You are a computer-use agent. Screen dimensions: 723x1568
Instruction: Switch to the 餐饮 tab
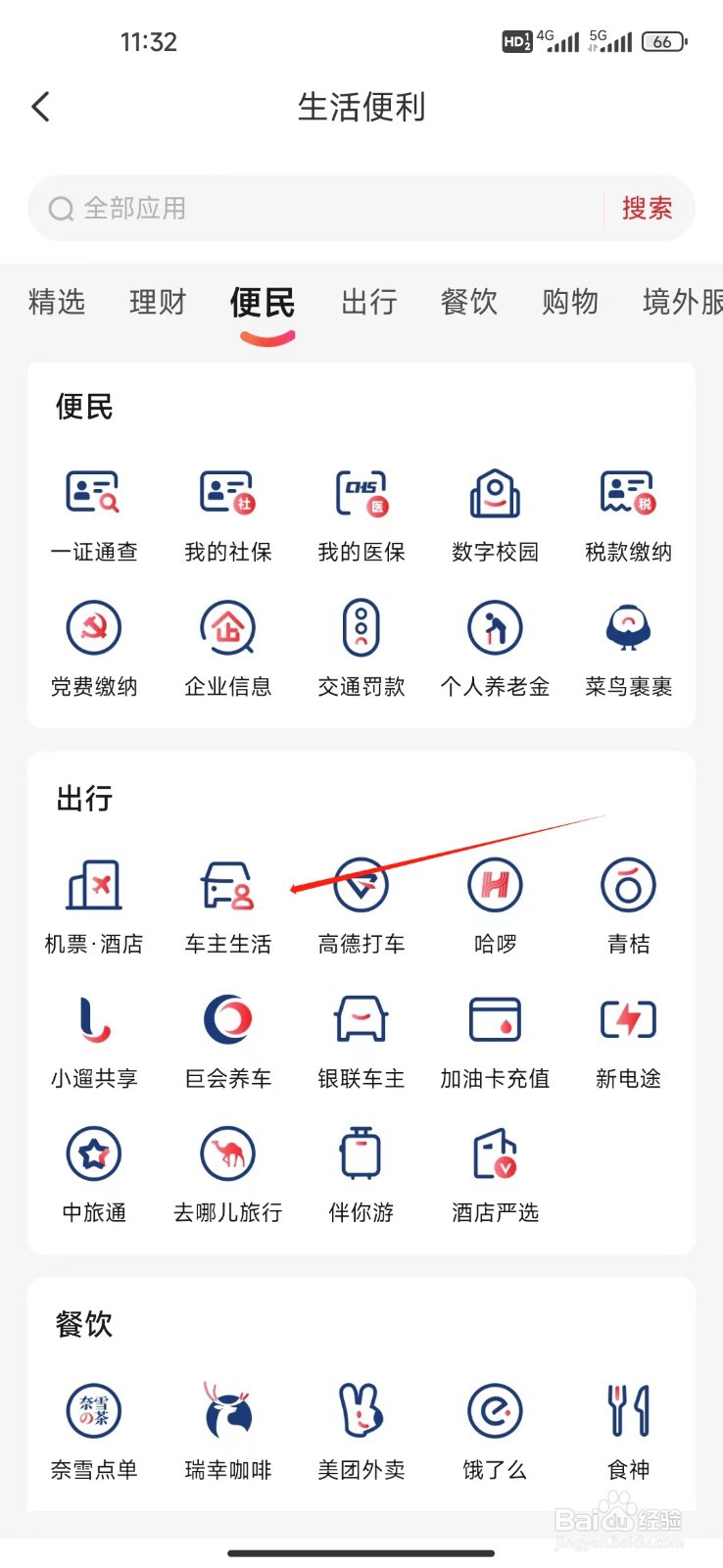tap(468, 302)
